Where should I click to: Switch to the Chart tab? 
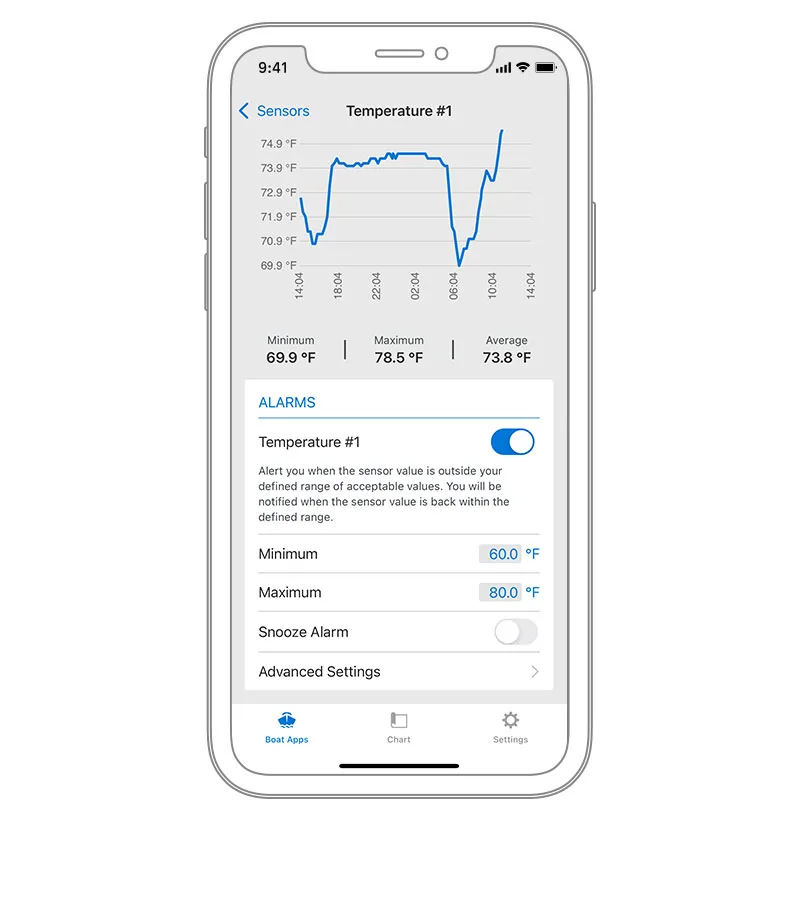tap(399, 728)
